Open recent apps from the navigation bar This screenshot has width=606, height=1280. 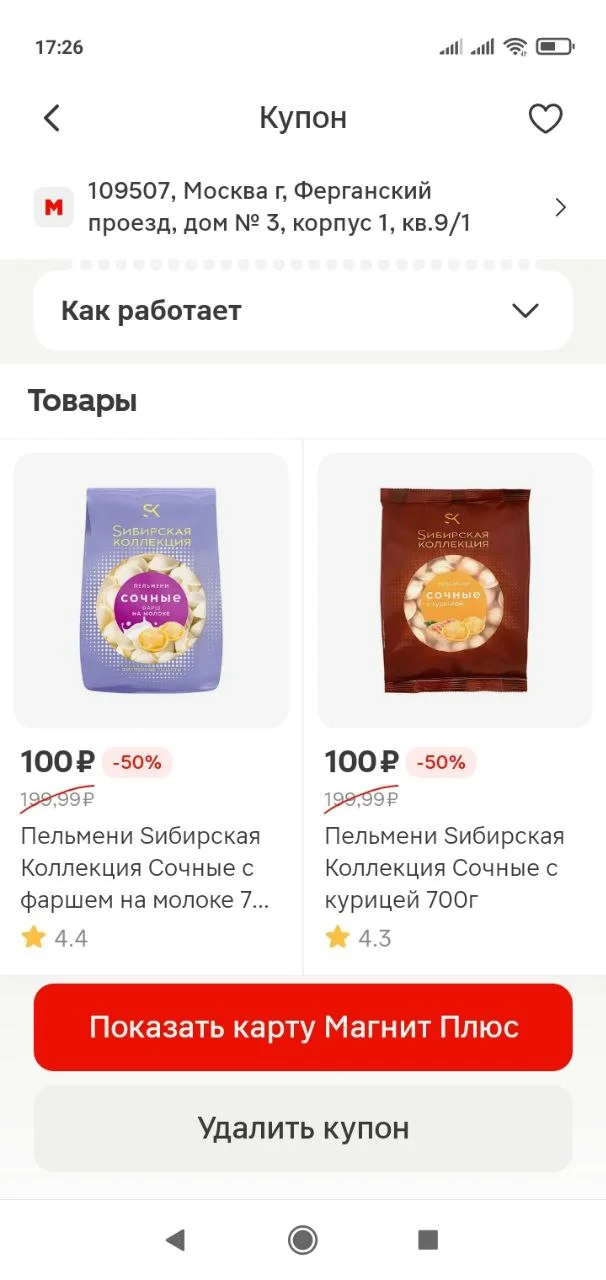tap(428, 1240)
